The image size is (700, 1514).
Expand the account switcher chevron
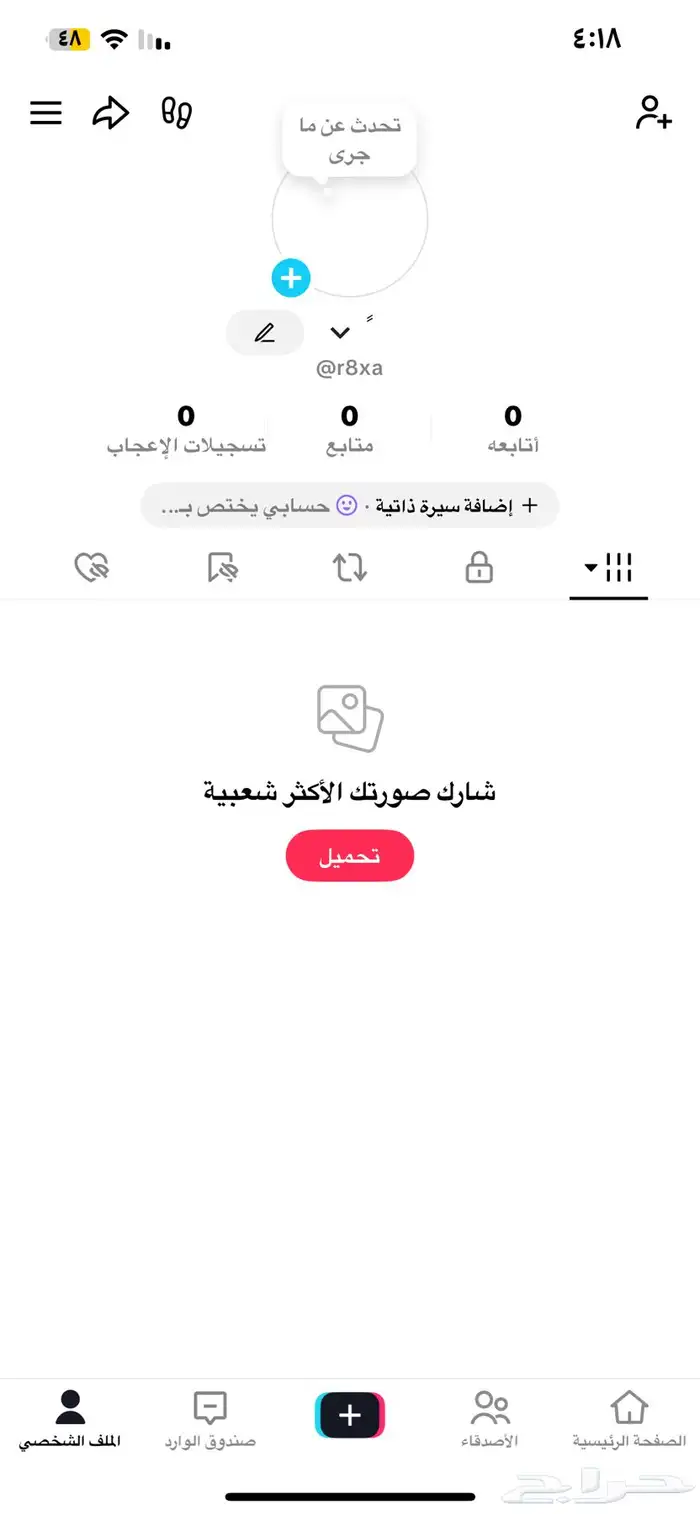point(340,333)
